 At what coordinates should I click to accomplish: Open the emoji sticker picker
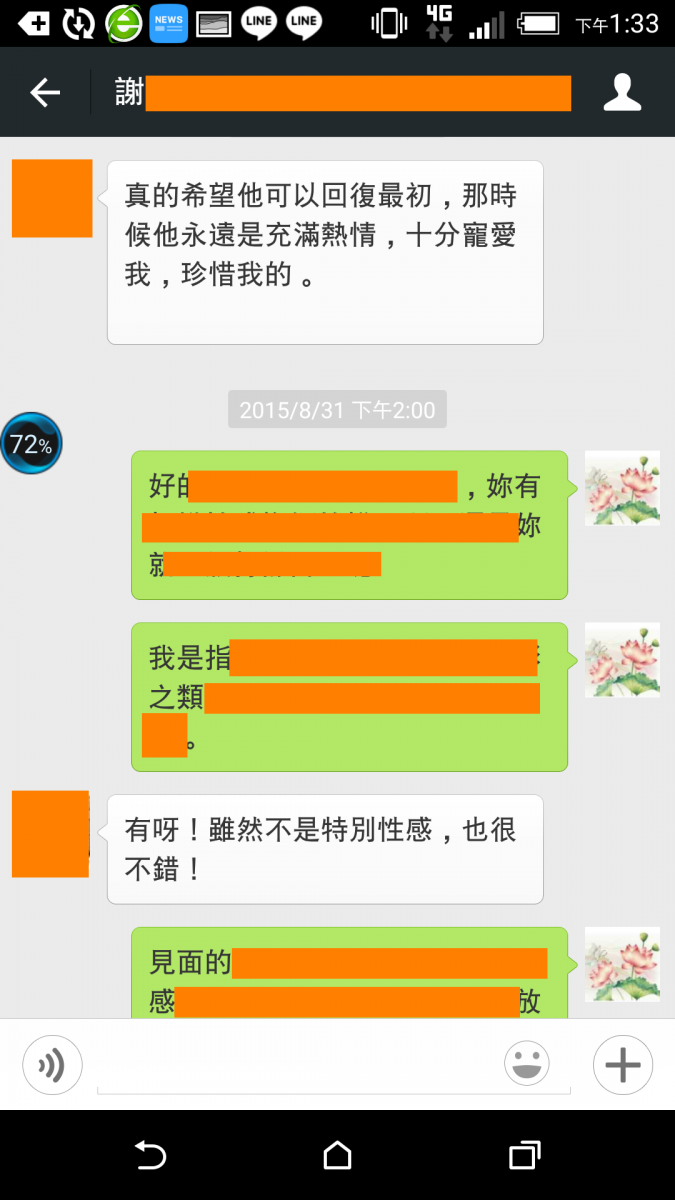click(527, 1064)
